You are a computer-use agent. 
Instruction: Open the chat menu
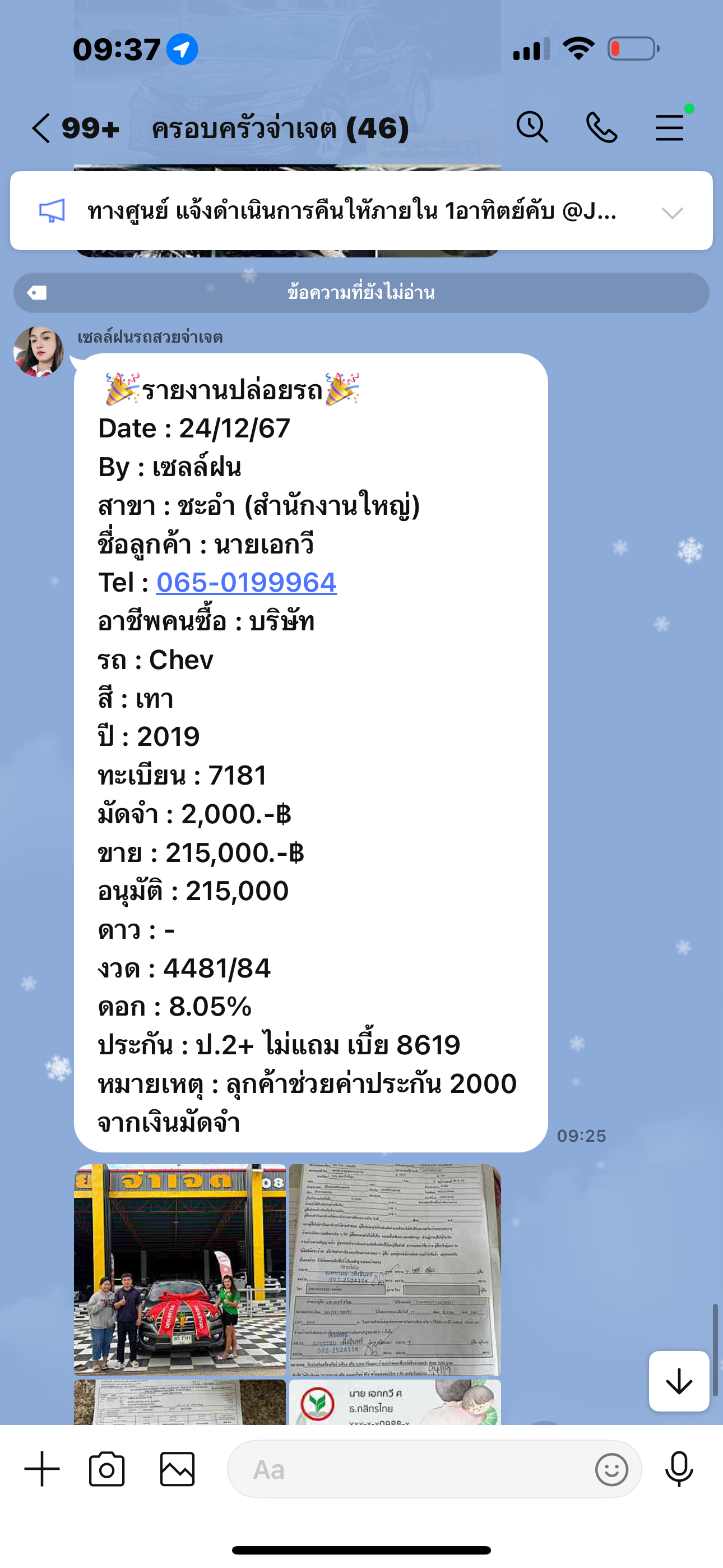coord(670,128)
